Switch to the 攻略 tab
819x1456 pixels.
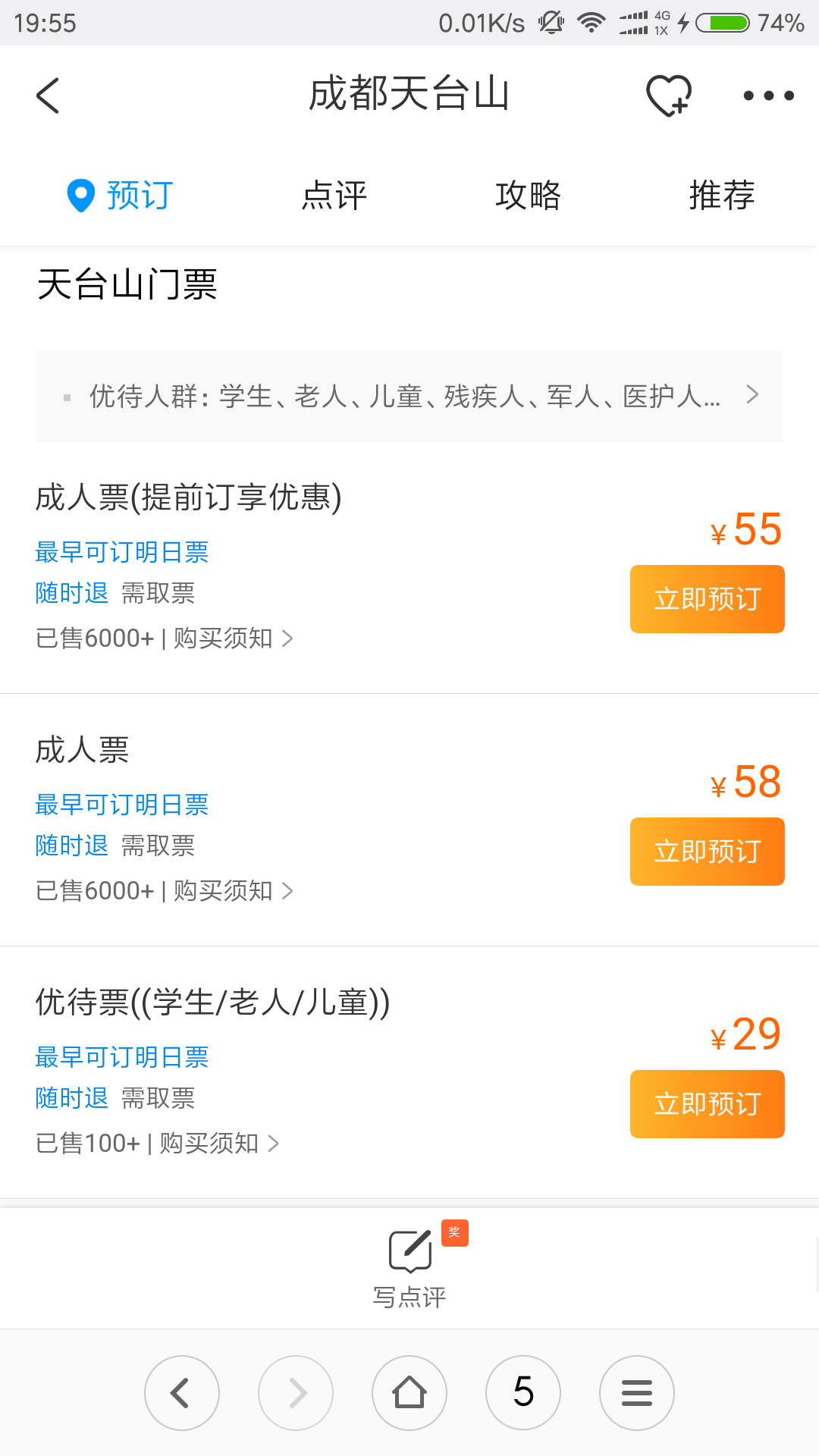(x=528, y=196)
